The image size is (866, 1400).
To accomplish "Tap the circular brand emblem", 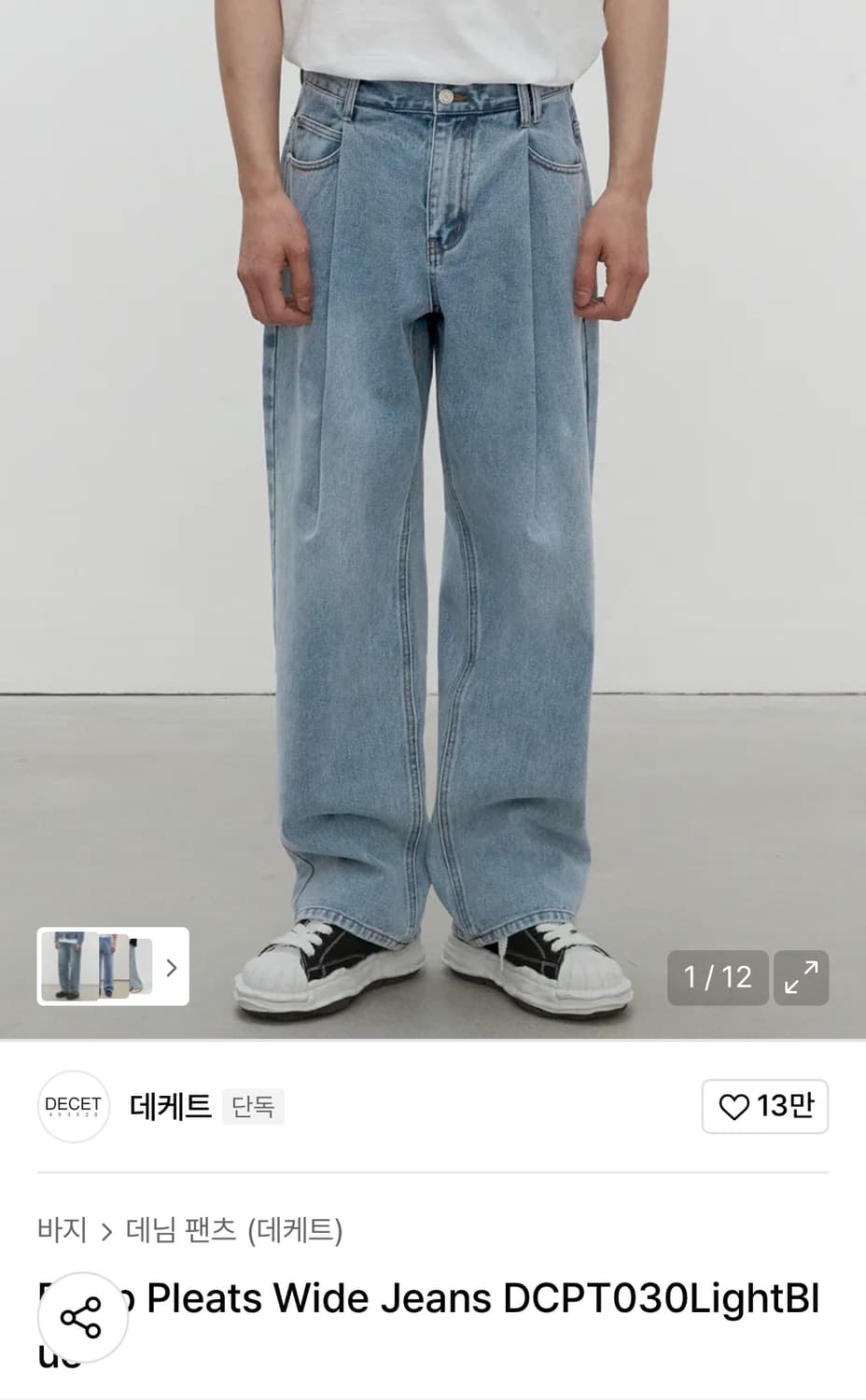I will click(73, 1106).
